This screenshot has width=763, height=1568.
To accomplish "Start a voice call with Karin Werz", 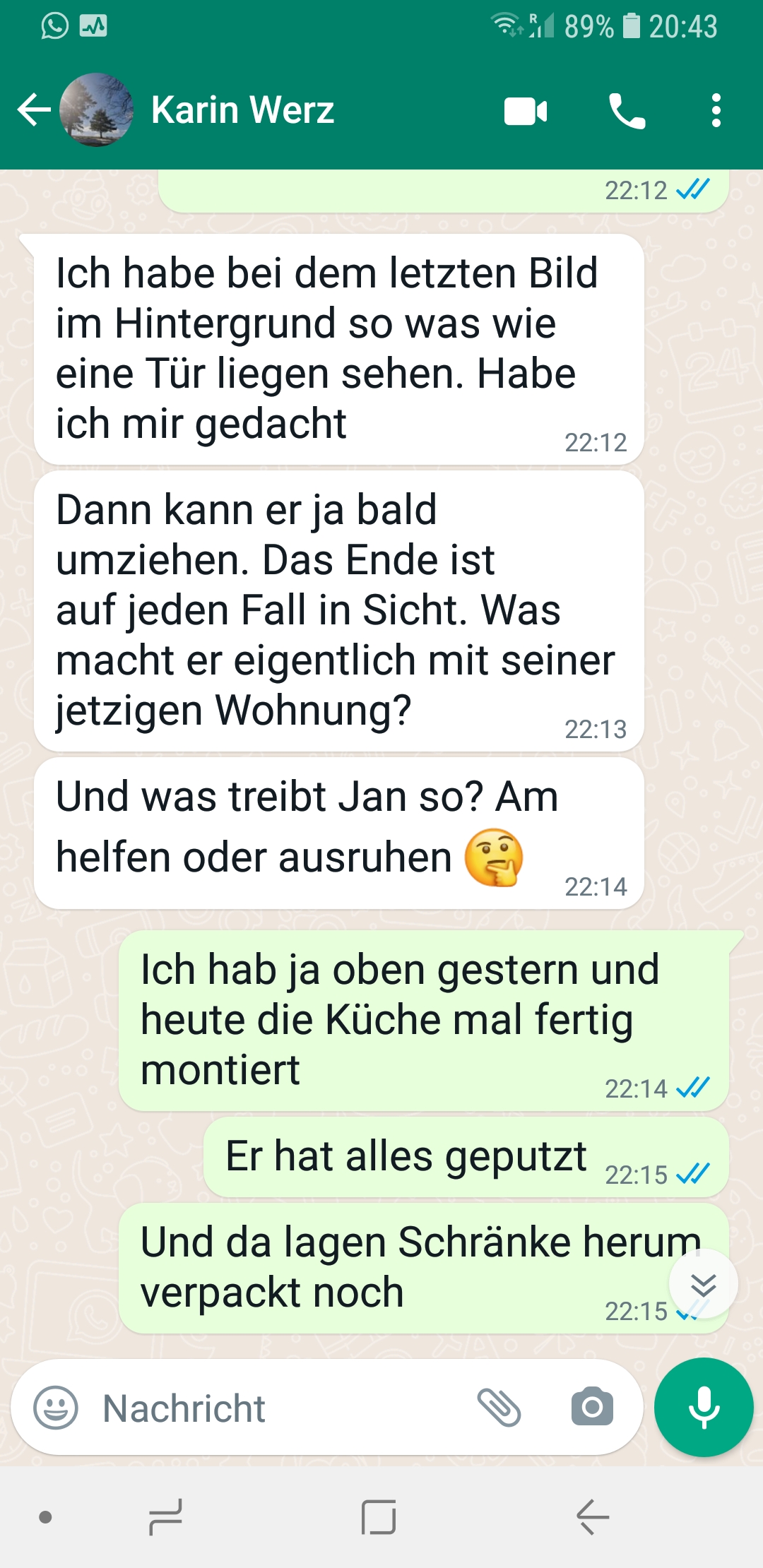I will click(x=627, y=111).
